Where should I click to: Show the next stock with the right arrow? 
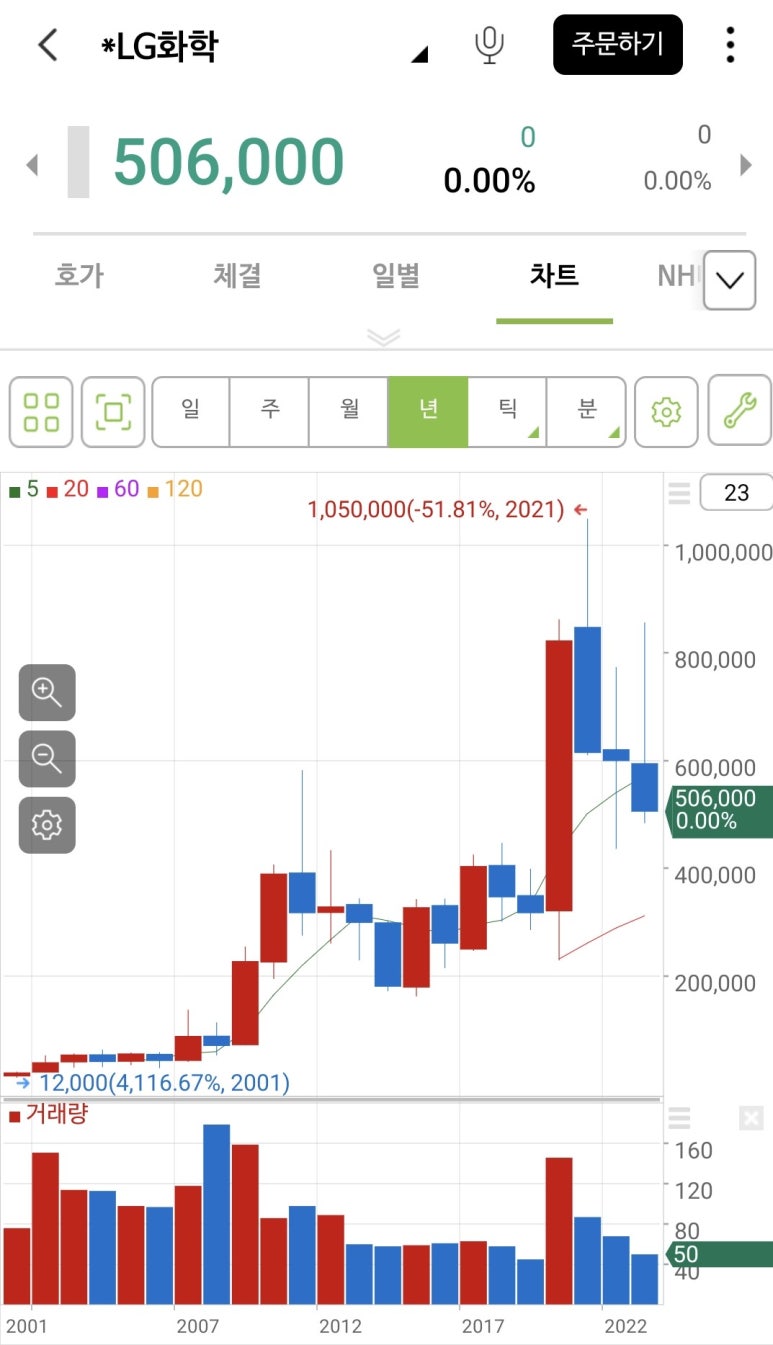pos(745,165)
